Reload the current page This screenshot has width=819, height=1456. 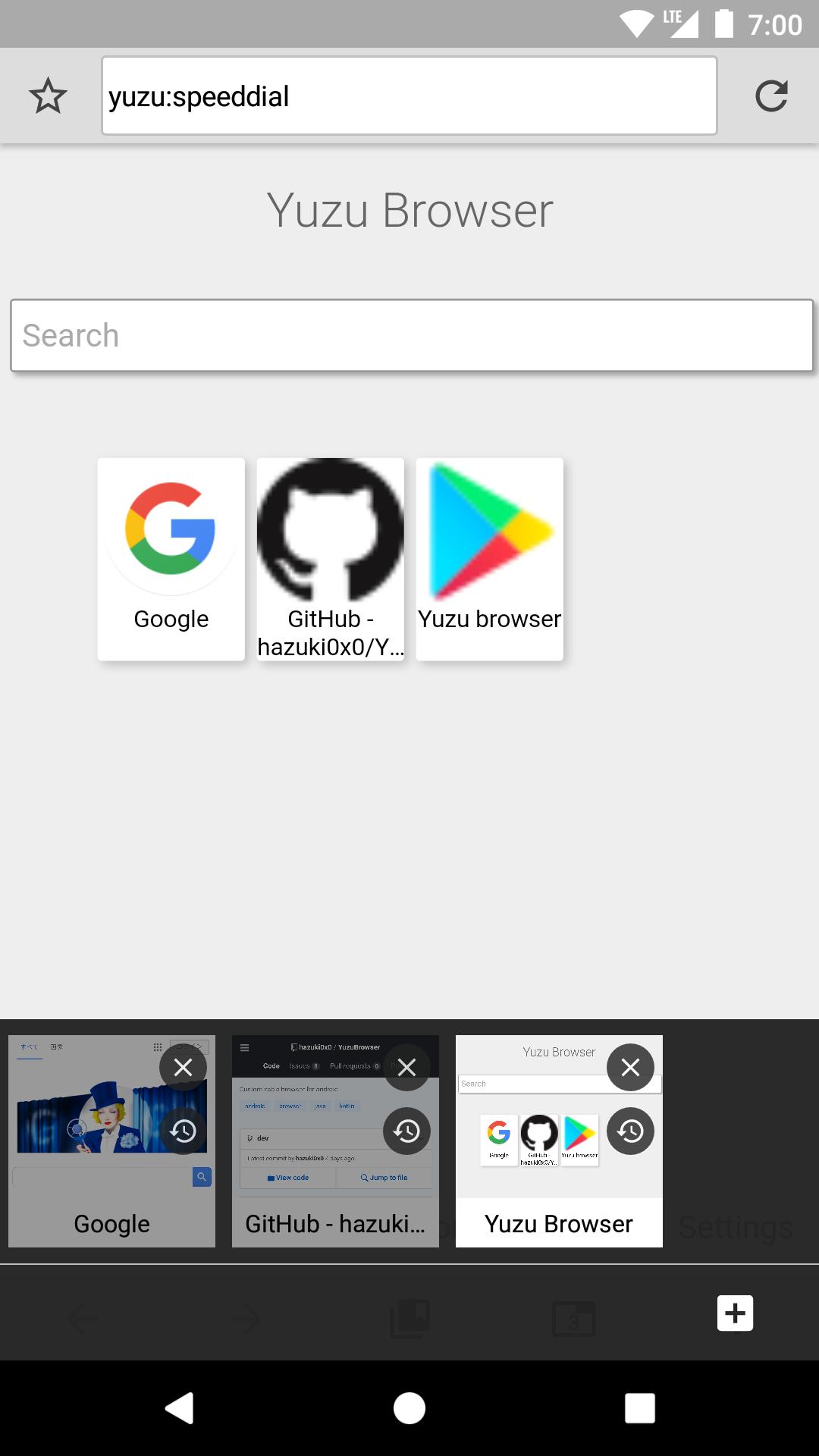coord(771,96)
